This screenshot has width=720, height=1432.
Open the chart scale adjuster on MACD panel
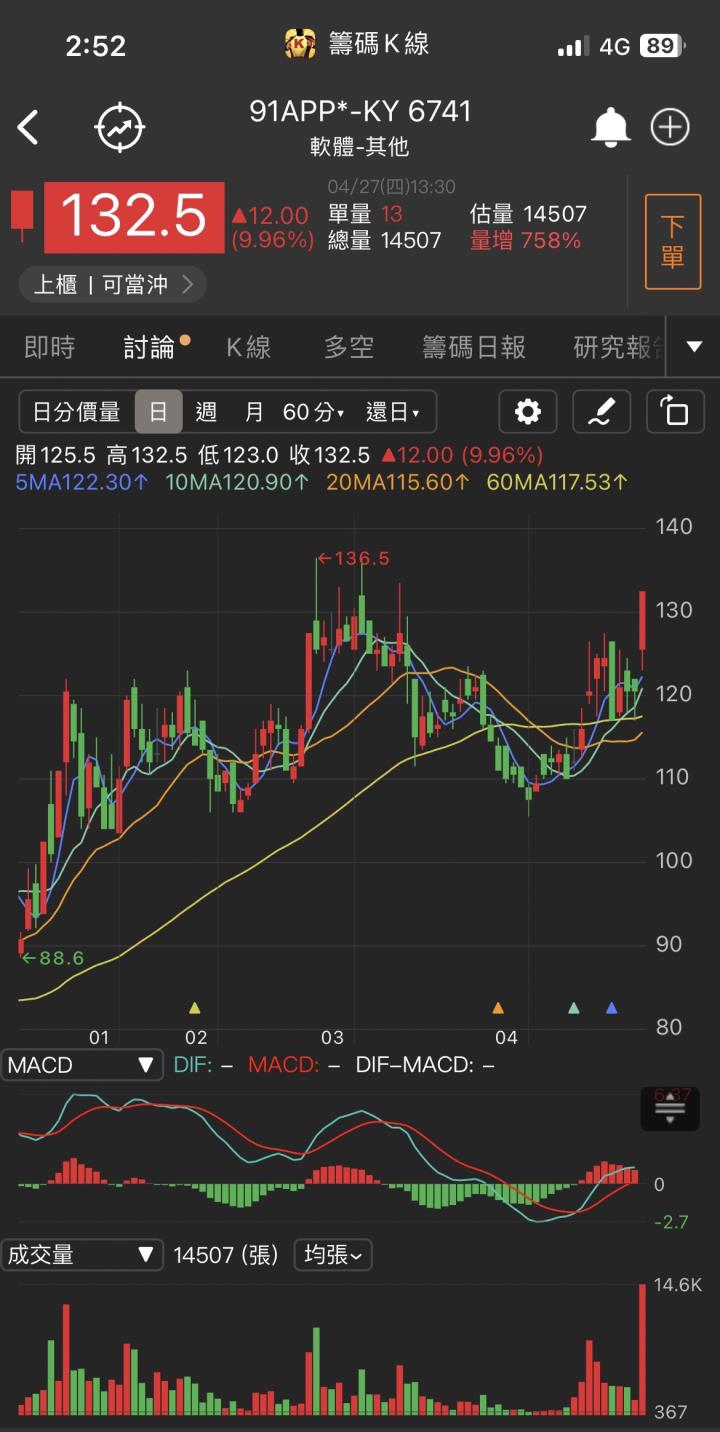click(x=669, y=1108)
